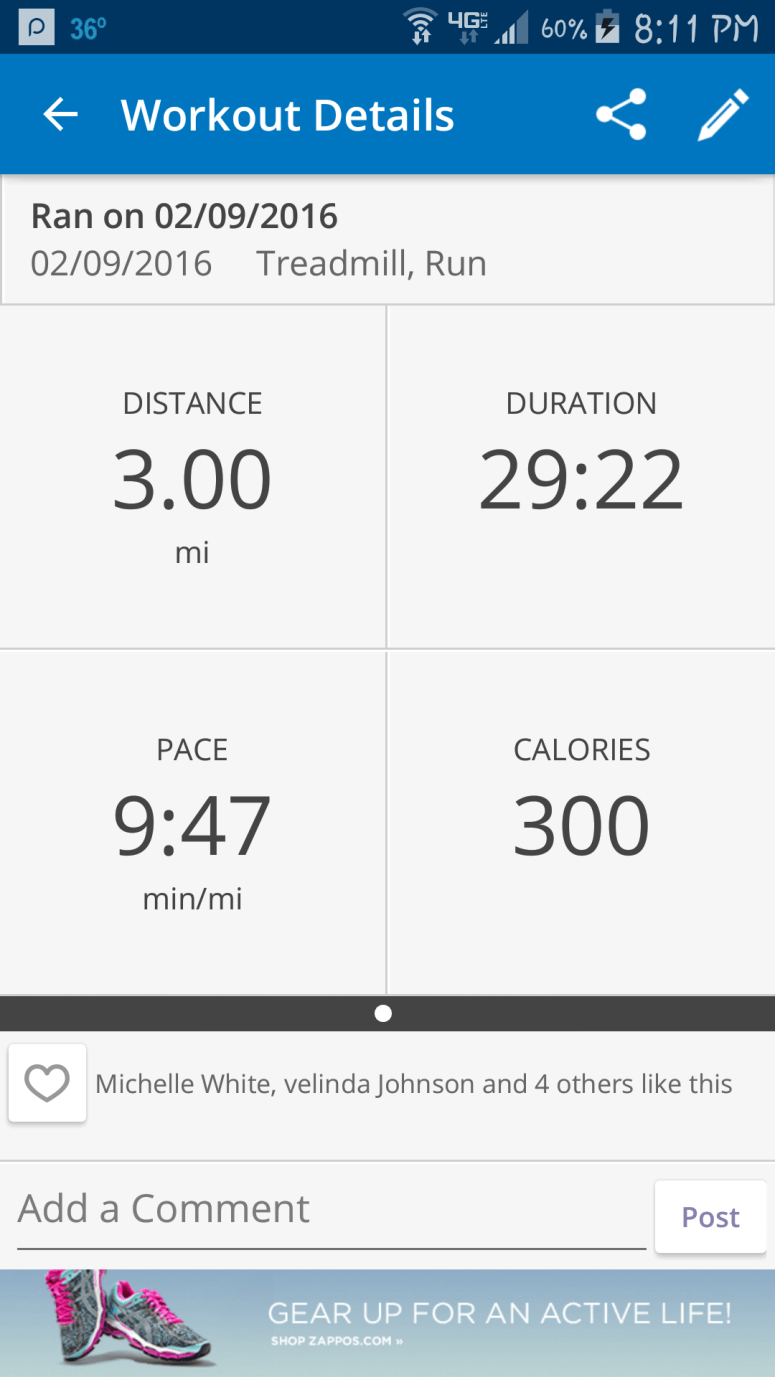
Task: Share this workout
Action: point(621,115)
